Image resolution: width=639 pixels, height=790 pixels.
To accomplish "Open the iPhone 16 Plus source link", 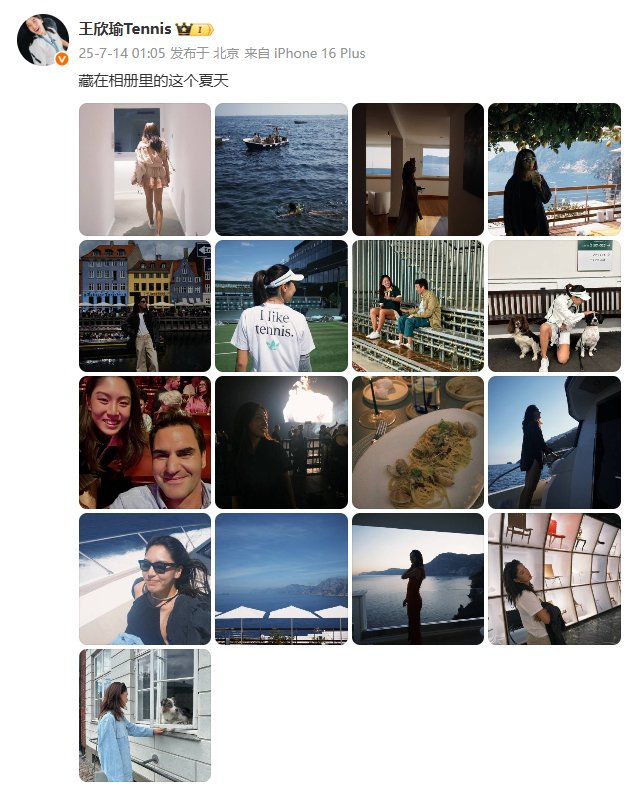I will [x=319, y=53].
